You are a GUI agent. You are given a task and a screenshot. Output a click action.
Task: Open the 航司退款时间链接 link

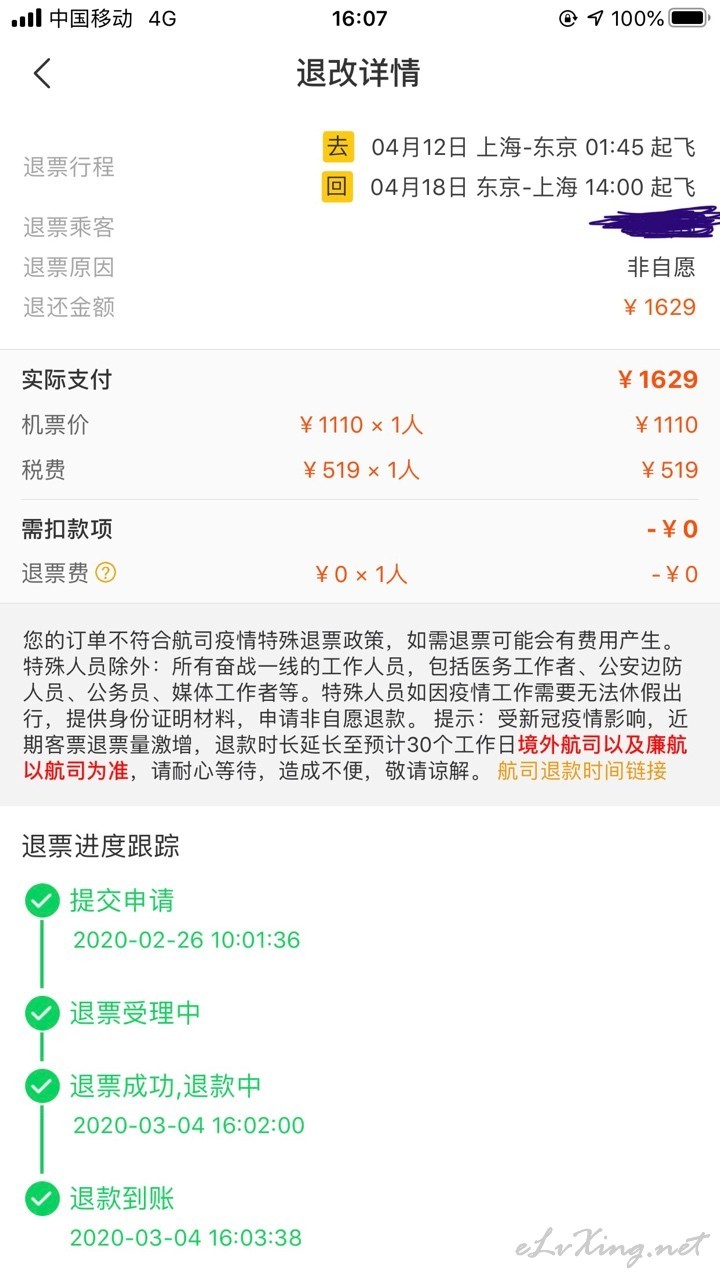click(581, 771)
